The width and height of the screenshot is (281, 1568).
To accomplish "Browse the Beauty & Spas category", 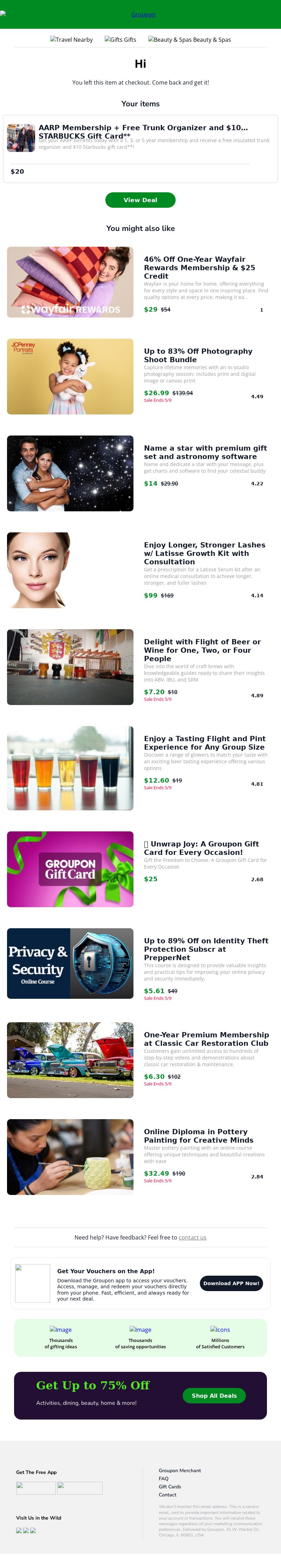I will (x=190, y=40).
